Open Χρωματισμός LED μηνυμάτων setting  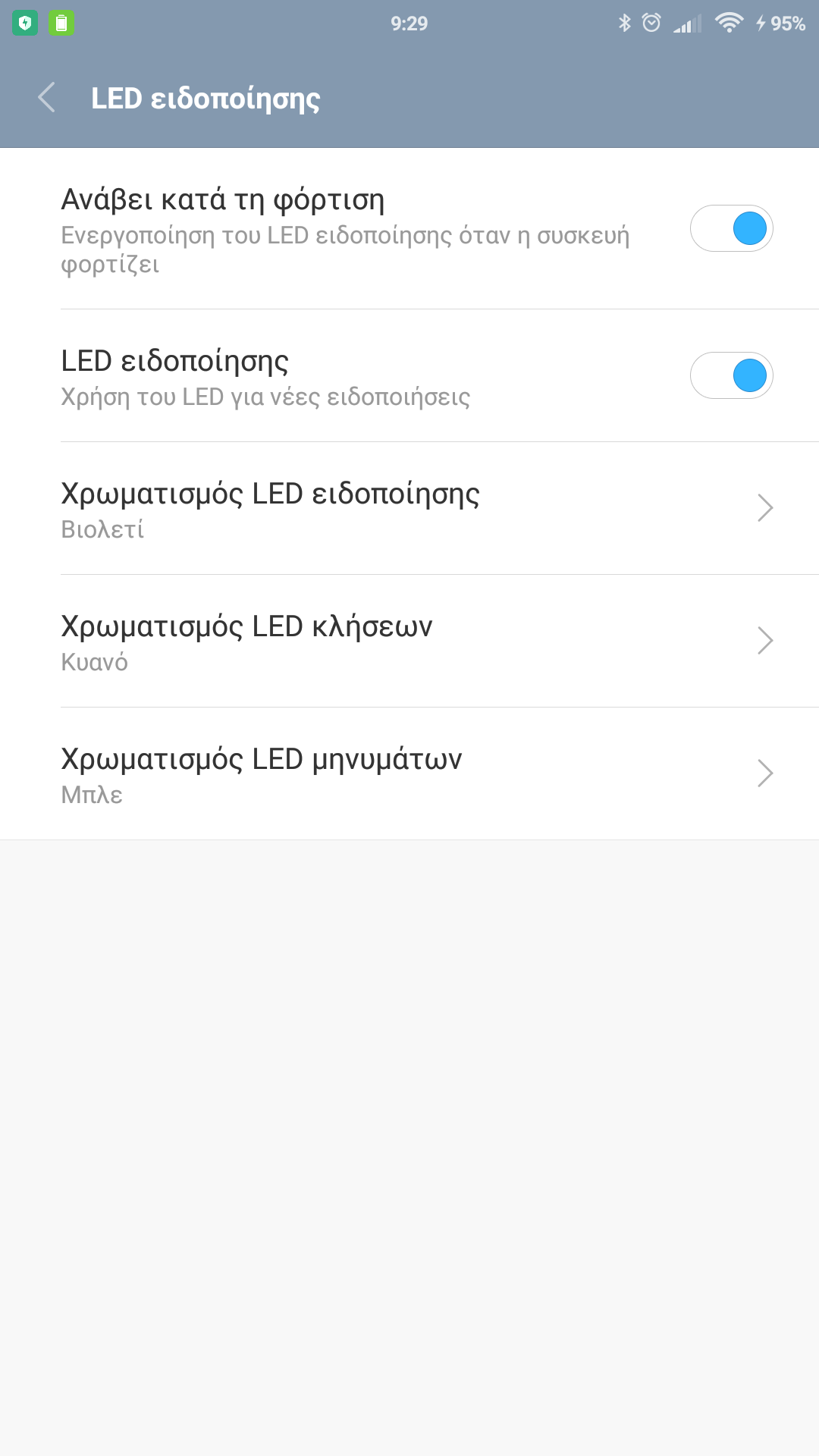pyautogui.click(x=409, y=773)
